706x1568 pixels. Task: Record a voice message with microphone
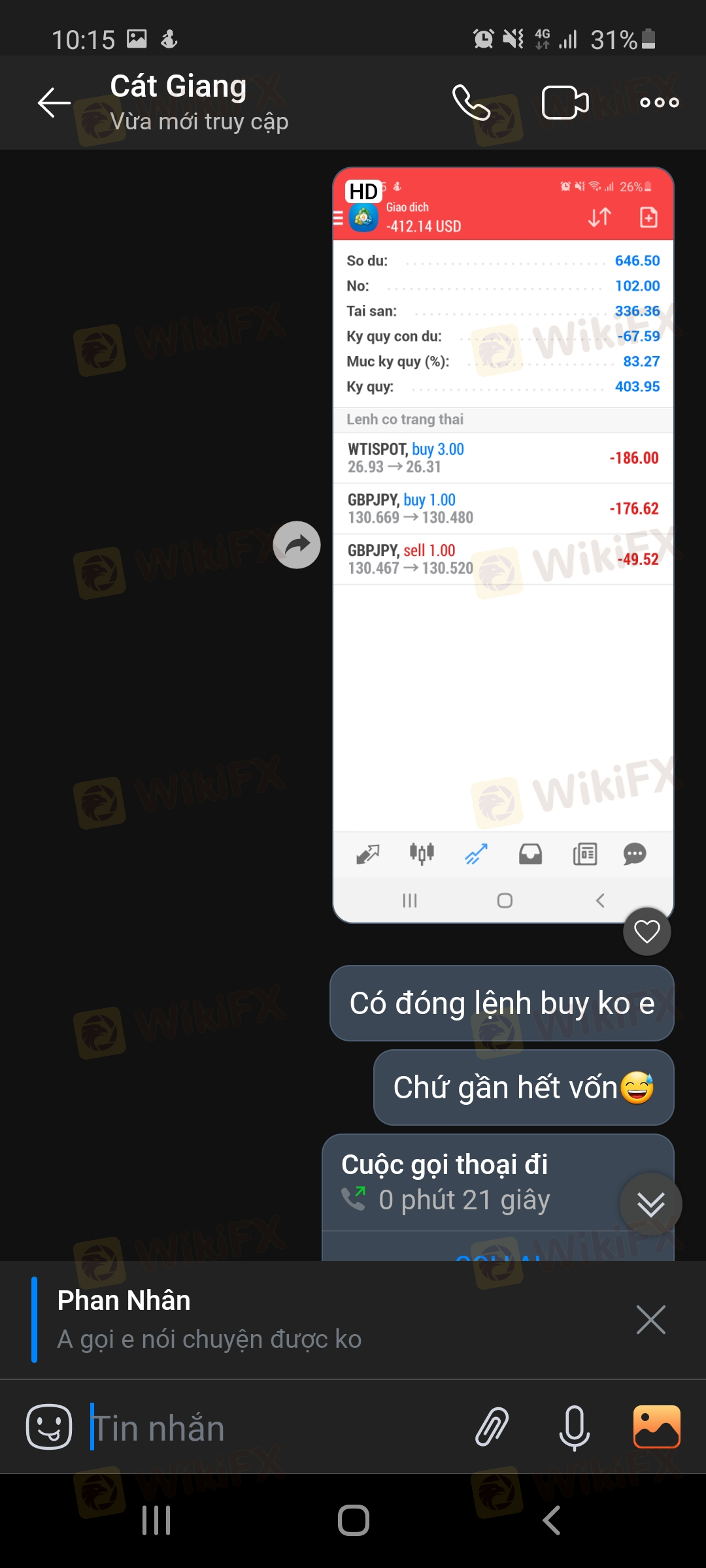(575, 1428)
